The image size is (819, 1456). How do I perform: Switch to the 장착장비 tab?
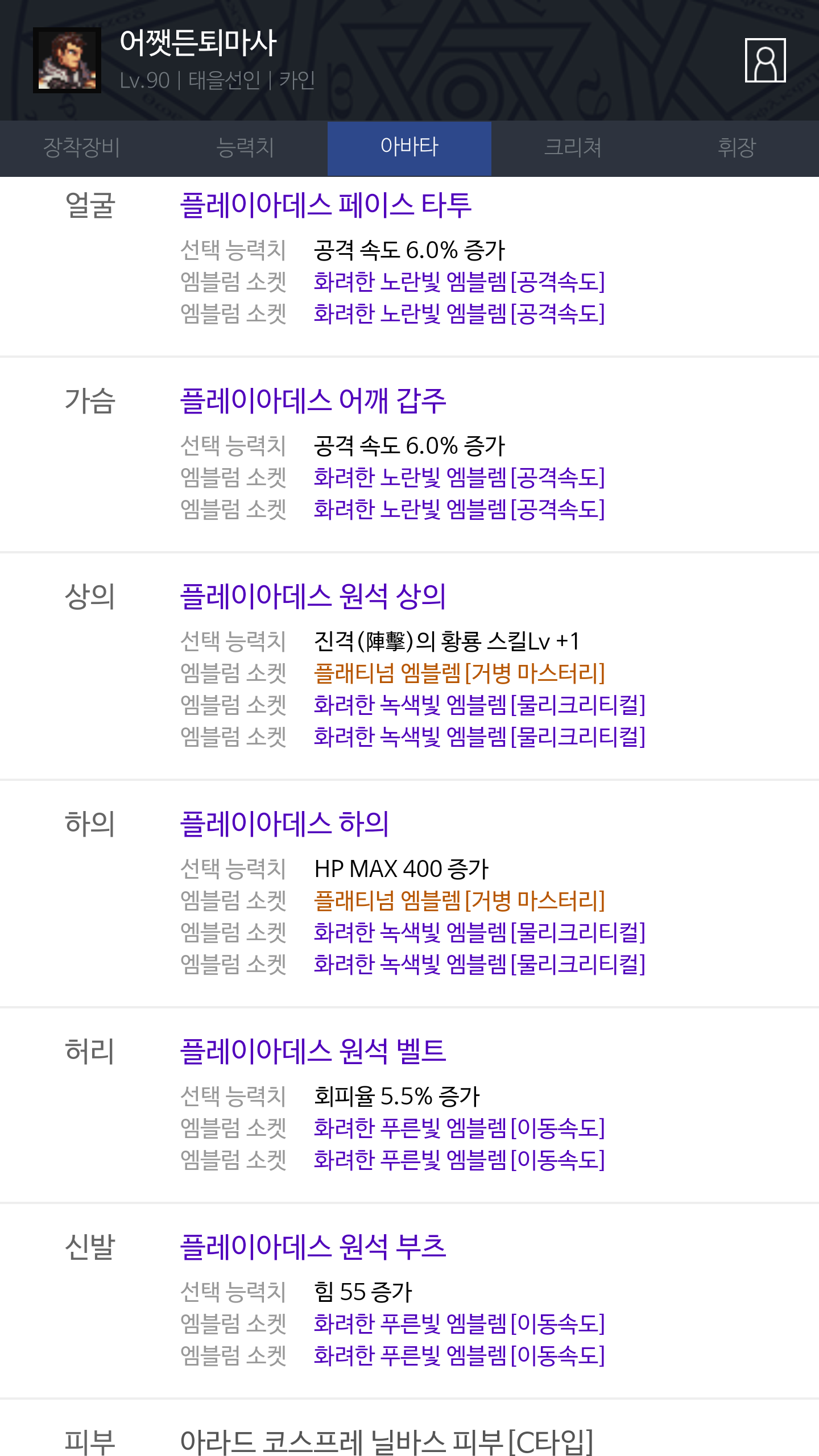pyautogui.click(x=82, y=148)
